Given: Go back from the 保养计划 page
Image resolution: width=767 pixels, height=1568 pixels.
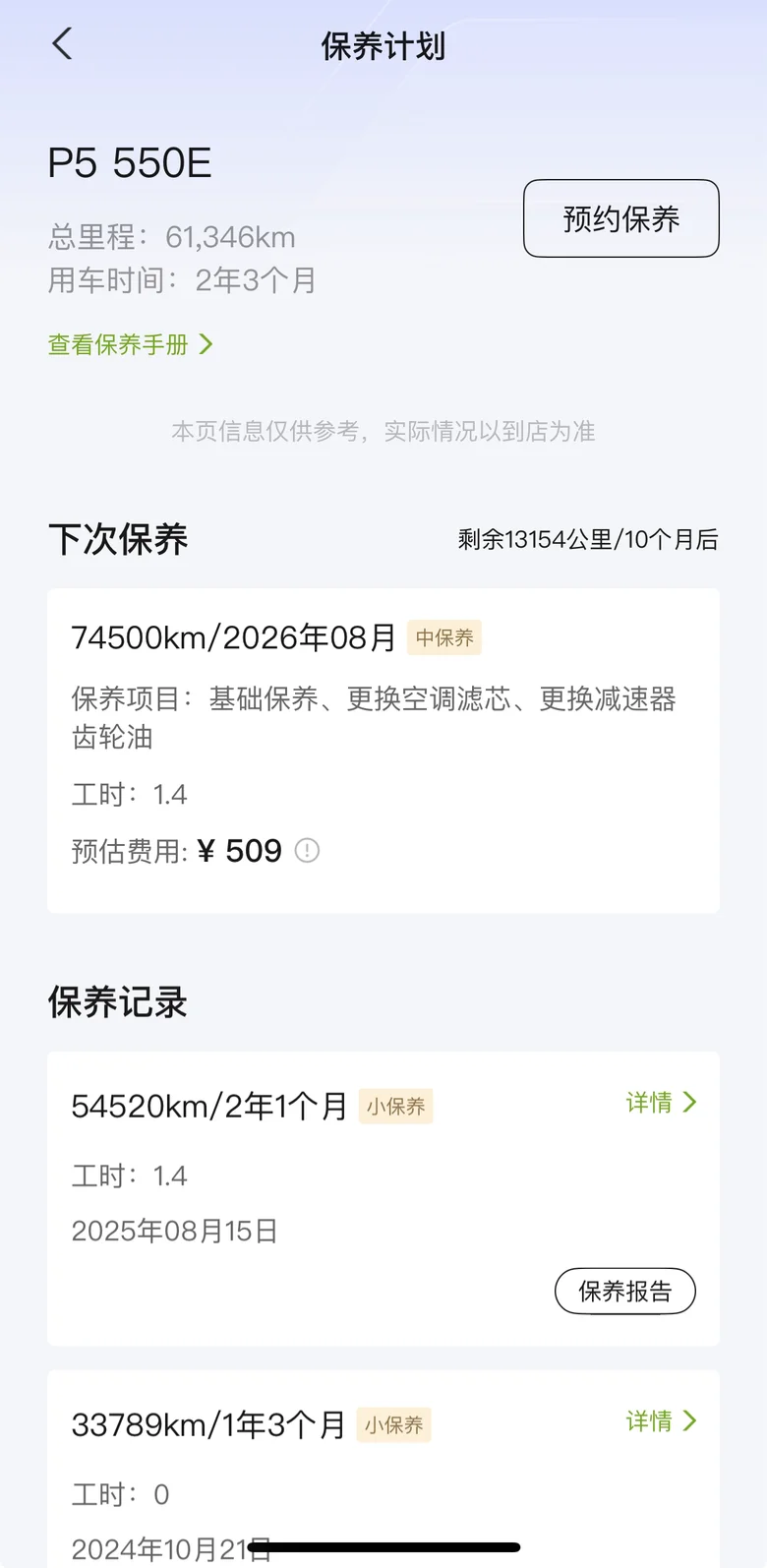Looking at the screenshot, I should point(62,44).
